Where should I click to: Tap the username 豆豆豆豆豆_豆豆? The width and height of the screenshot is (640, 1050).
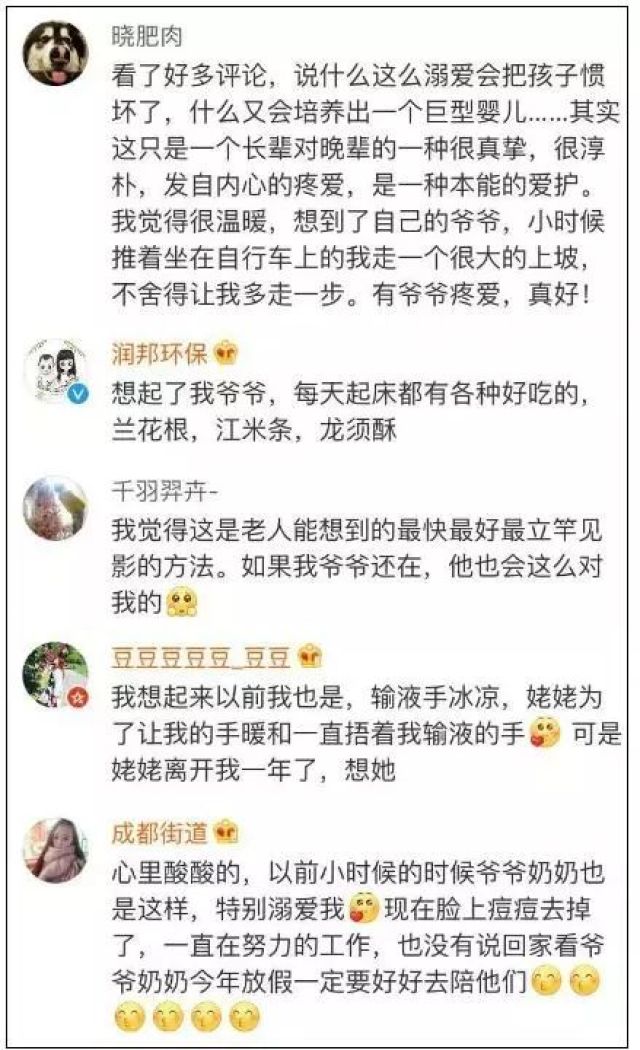click(201, 656)
